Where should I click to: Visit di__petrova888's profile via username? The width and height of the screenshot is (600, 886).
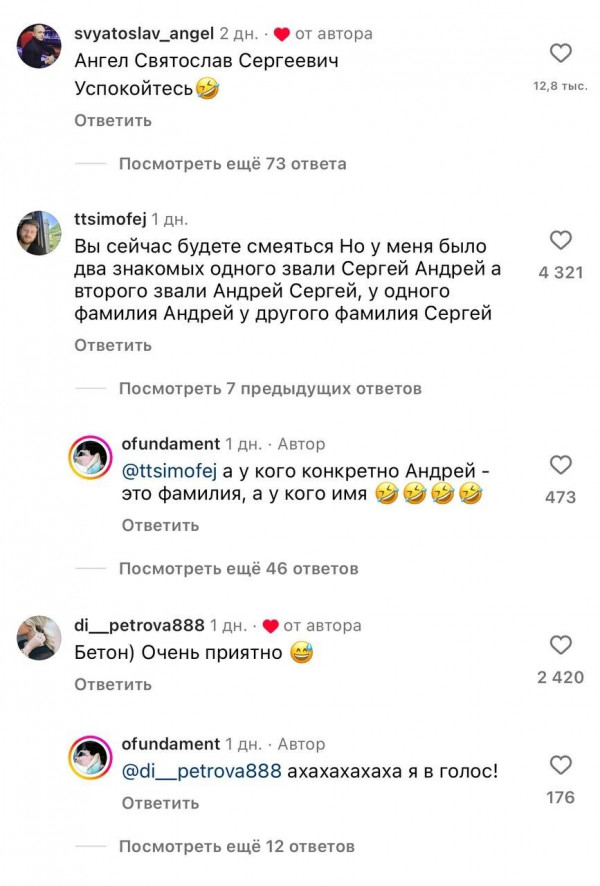(x=139, y=625)
